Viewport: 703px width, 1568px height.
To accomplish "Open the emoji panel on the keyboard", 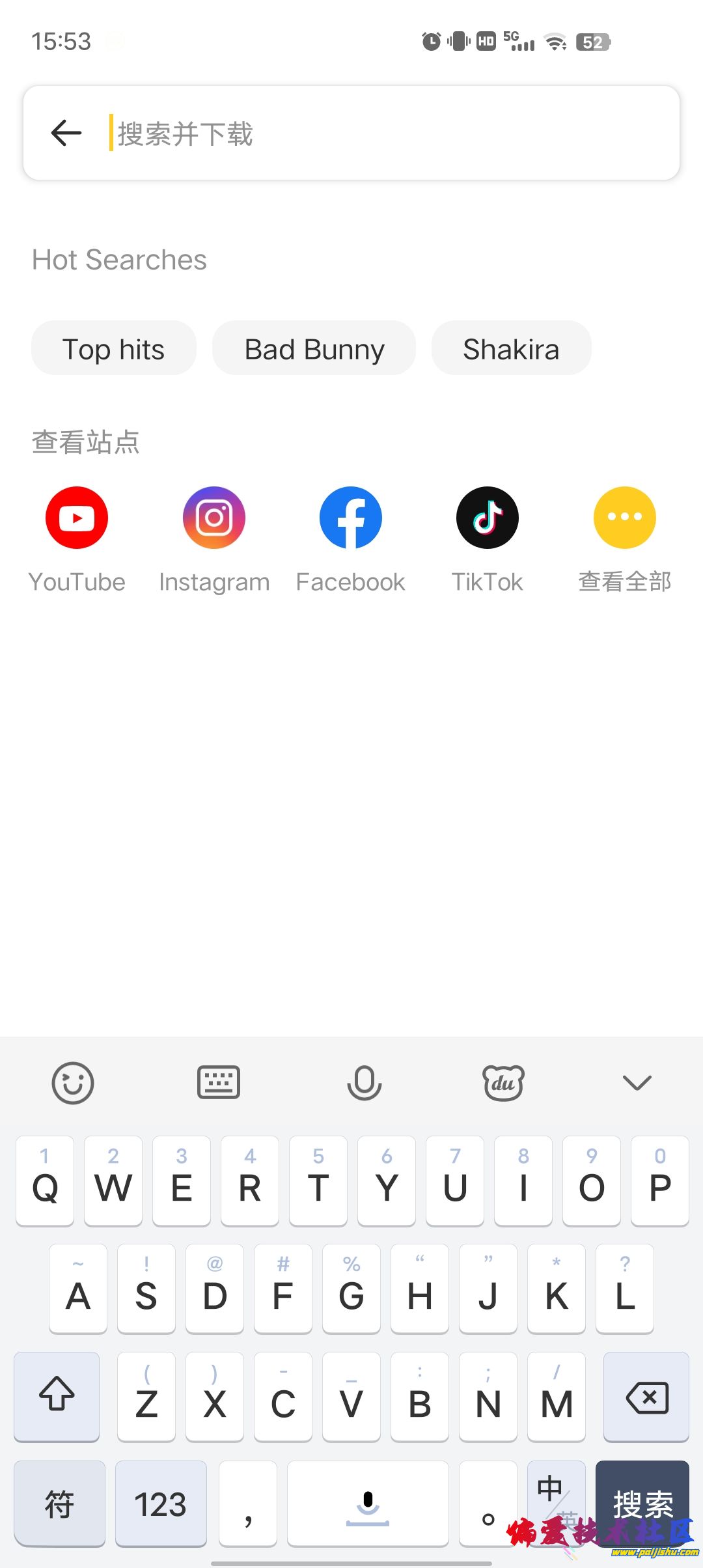I will coord(72,1082).
